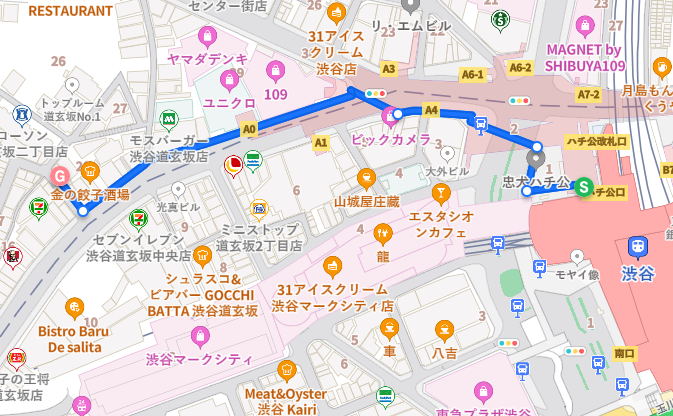Select the シュラスコ&ビアバー GOCCHI BATTA pin
Viewport: 673px width, 416px height.
point(203,254)
